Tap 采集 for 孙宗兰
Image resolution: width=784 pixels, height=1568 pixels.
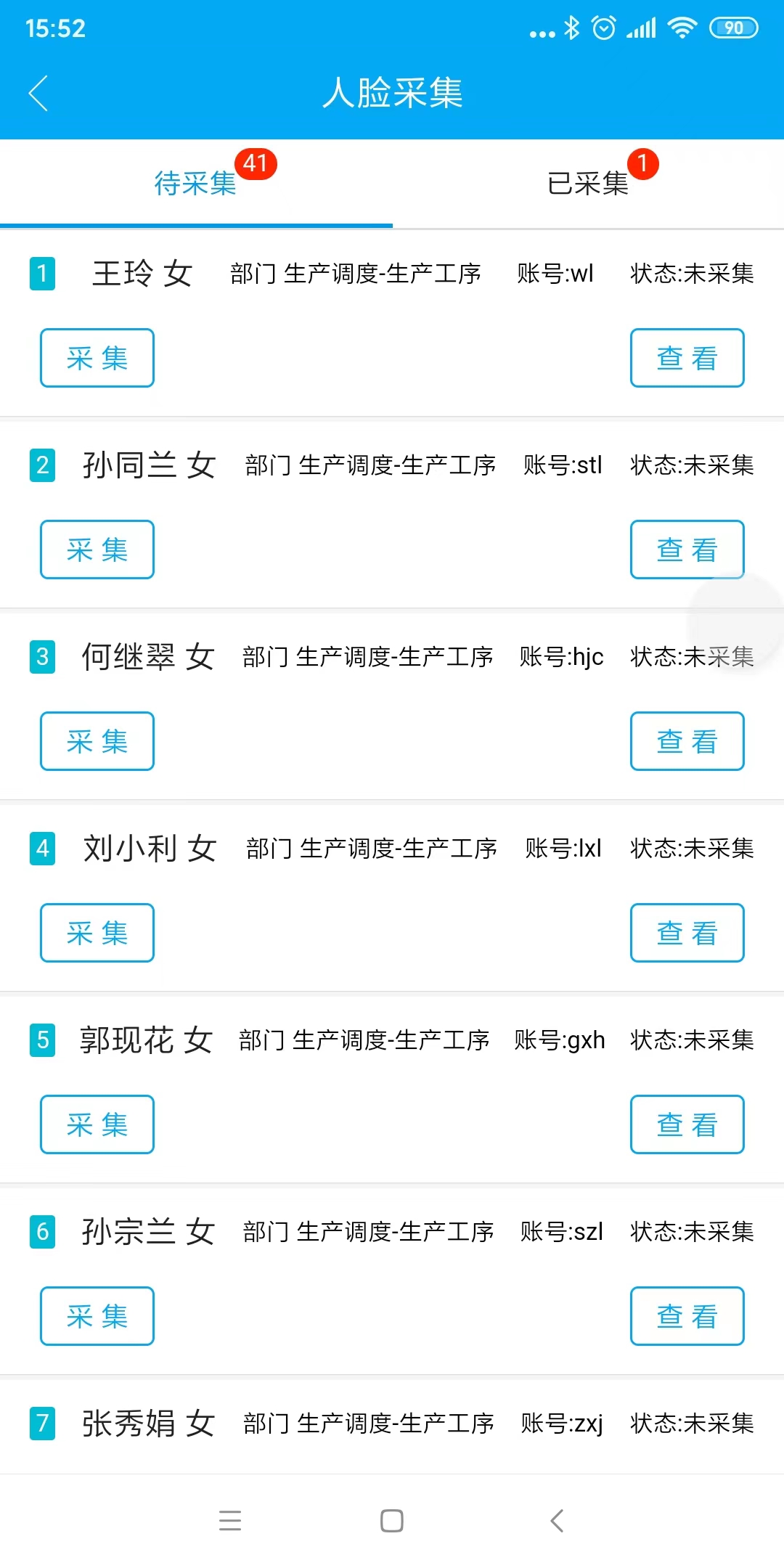(x=97, y=1316)
